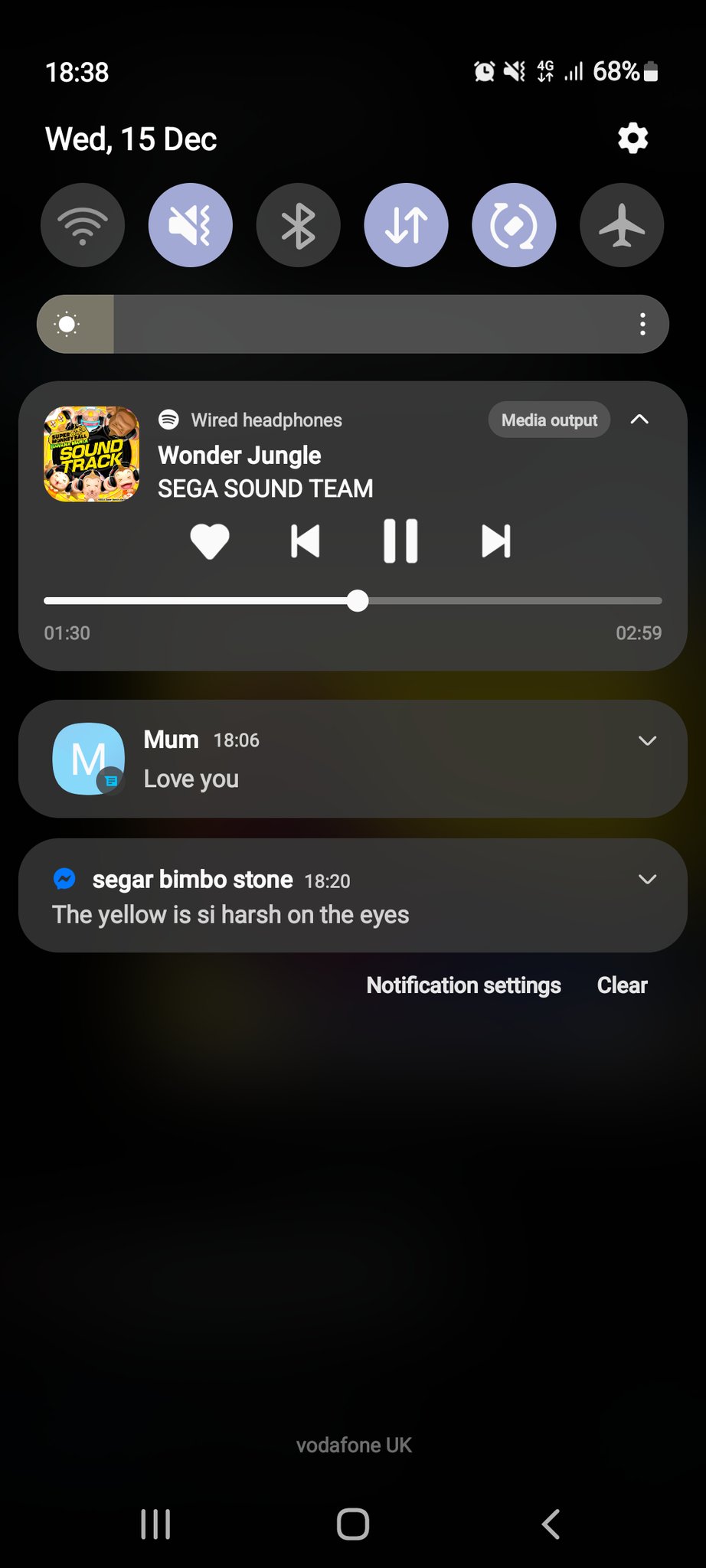706x1568 pixels.
Task: Collapse the Spotify media player
Action: click(x=639, y=420)
